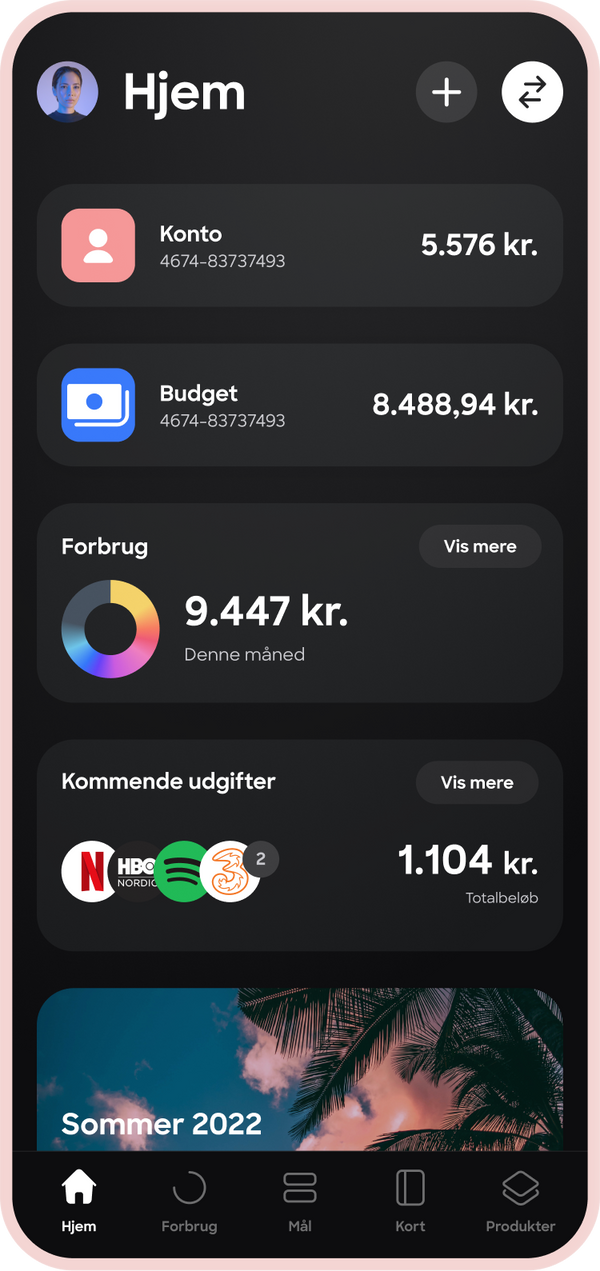Tap Vis mere in Forbrug

pos(480,546)
